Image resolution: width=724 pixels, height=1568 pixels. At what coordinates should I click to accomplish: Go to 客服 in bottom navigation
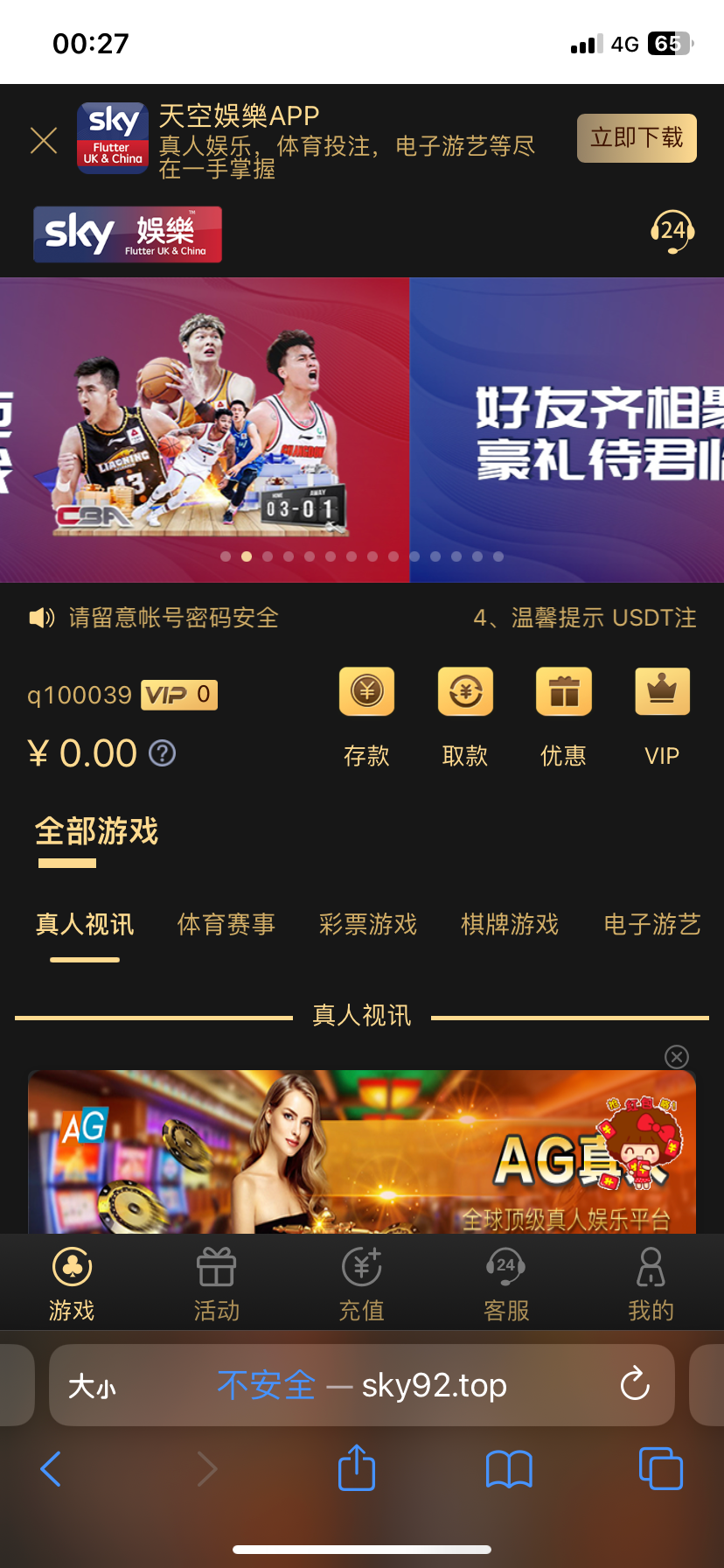(x=506, y=1284)
